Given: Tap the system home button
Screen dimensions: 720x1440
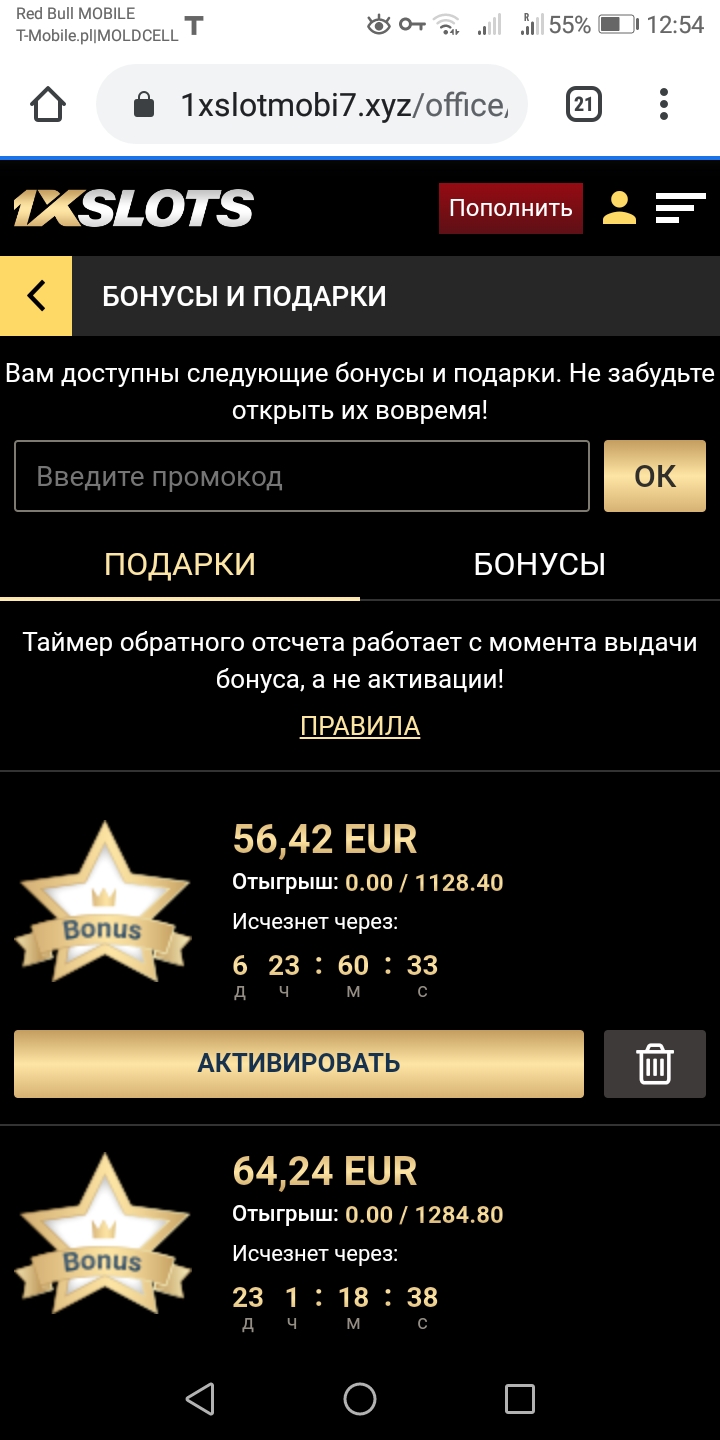Looking at the screenshot, I should 360,1398.
